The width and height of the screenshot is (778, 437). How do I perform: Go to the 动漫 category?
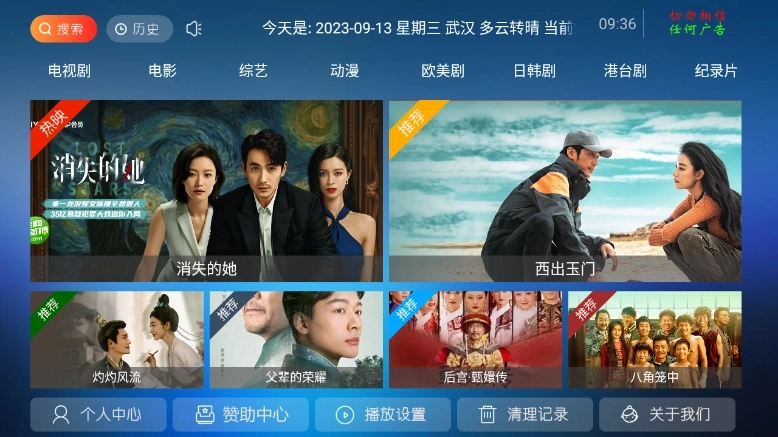345,71
